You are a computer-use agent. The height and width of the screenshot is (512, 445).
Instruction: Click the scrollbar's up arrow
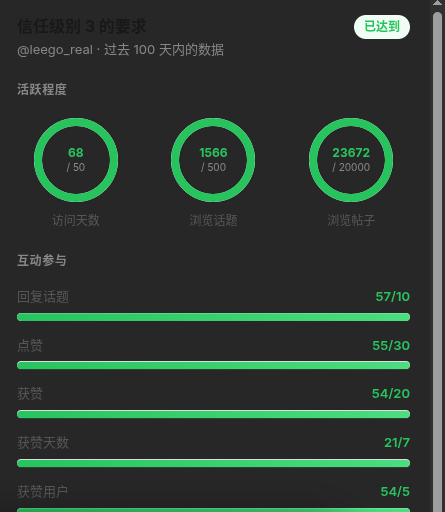(437, 3)
